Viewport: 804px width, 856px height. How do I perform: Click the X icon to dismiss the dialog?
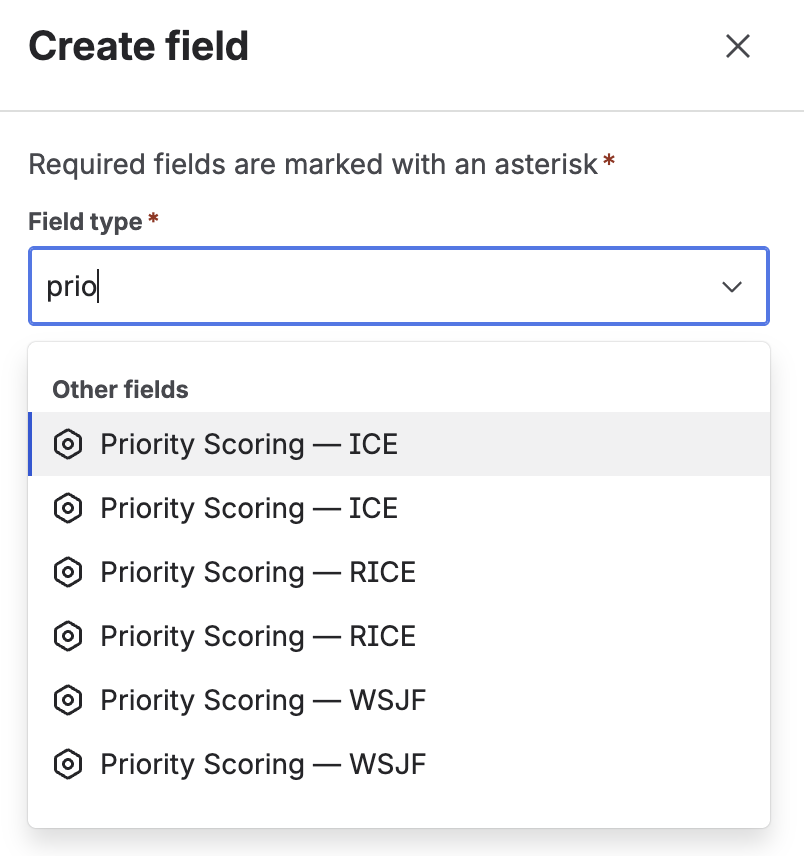[x=737, y=46]
